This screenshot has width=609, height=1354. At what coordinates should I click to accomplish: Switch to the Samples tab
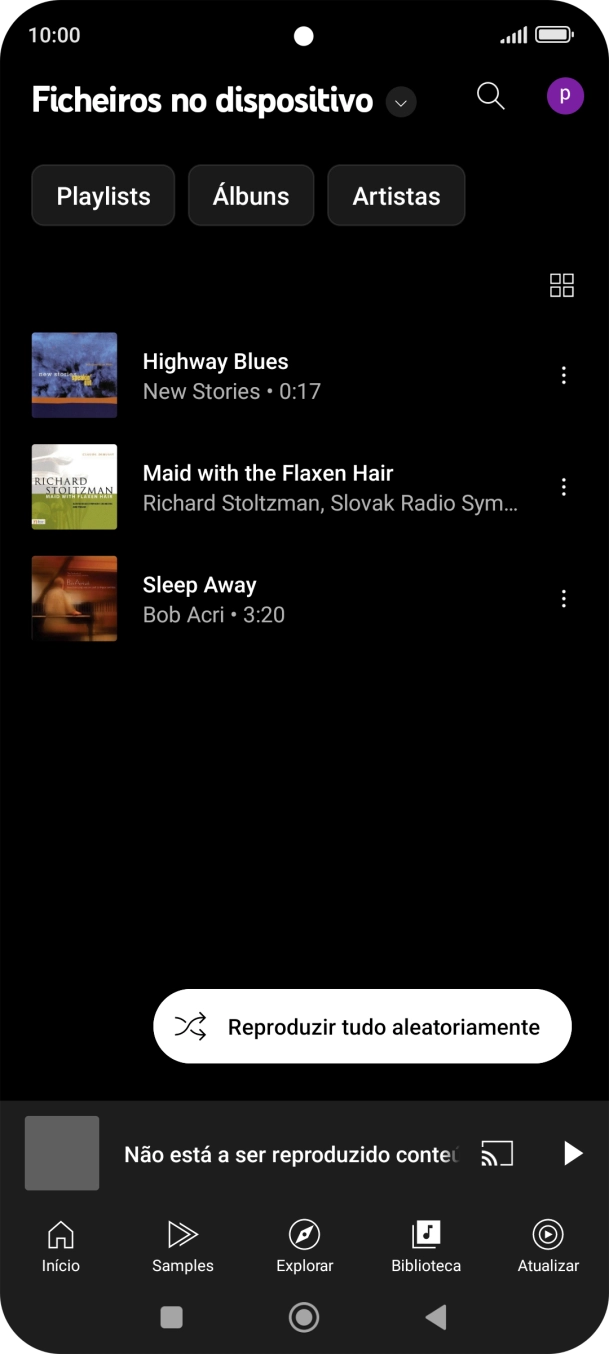pyautogui.click(x=183, y=1246)
